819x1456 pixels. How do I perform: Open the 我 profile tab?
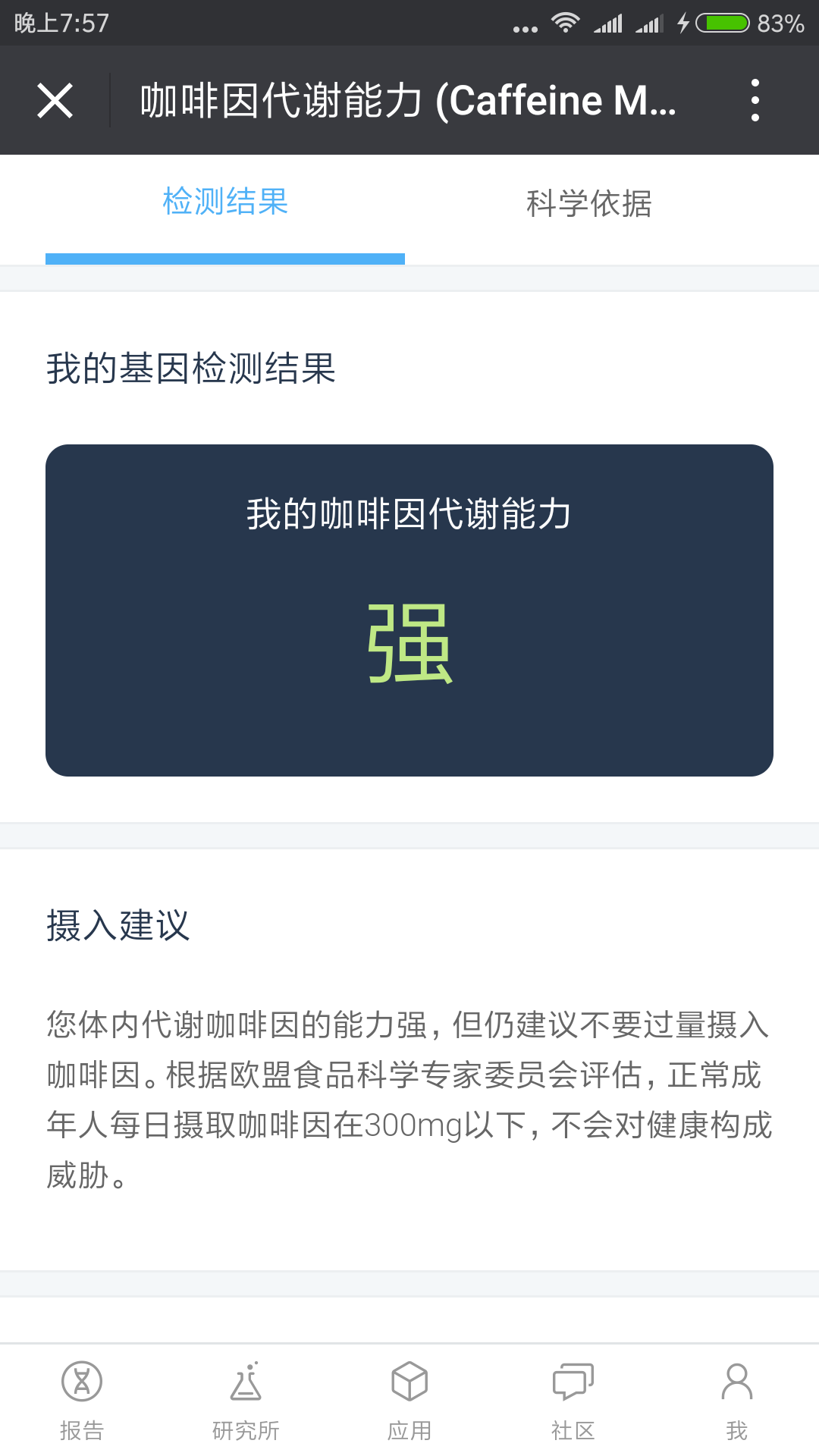tap(737, 1401)
